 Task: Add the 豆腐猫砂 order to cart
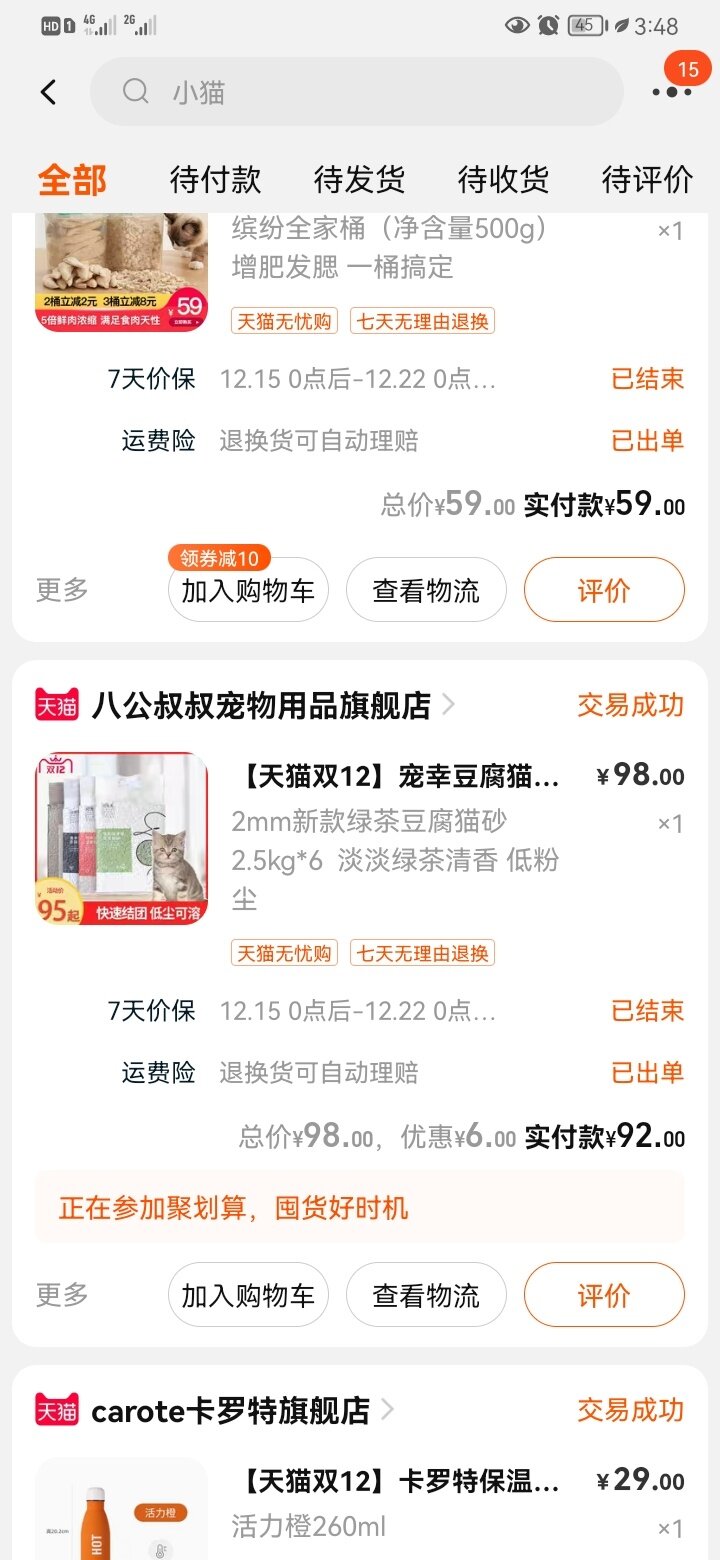(248, 1295)
